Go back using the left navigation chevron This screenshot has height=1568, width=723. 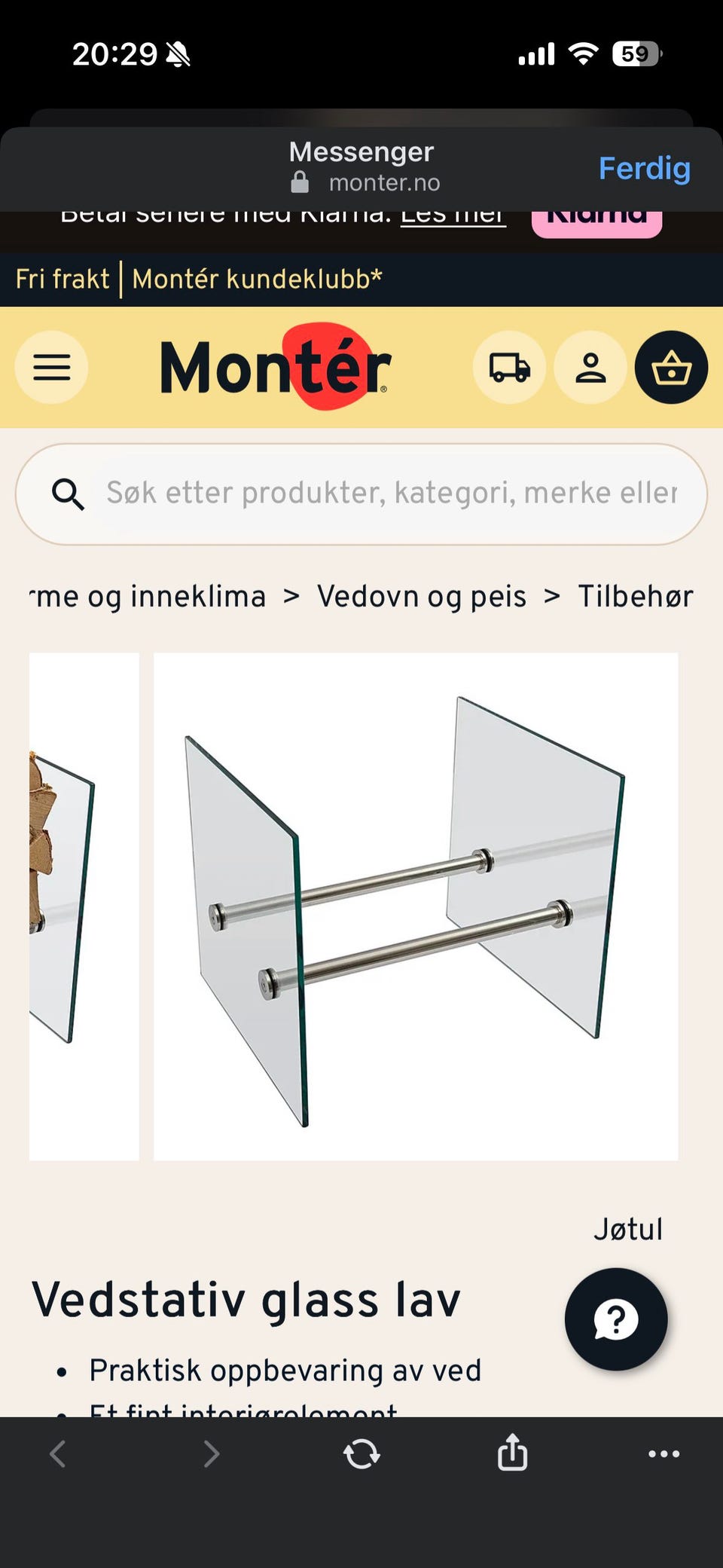click(59, 1454)
